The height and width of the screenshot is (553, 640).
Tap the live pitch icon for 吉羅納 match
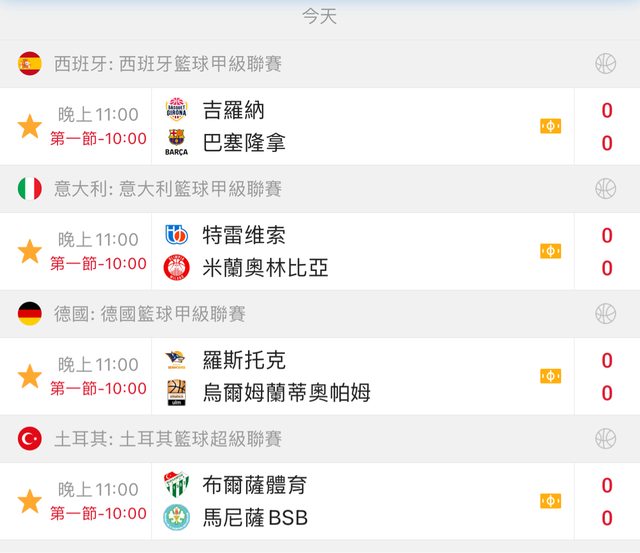550,126
